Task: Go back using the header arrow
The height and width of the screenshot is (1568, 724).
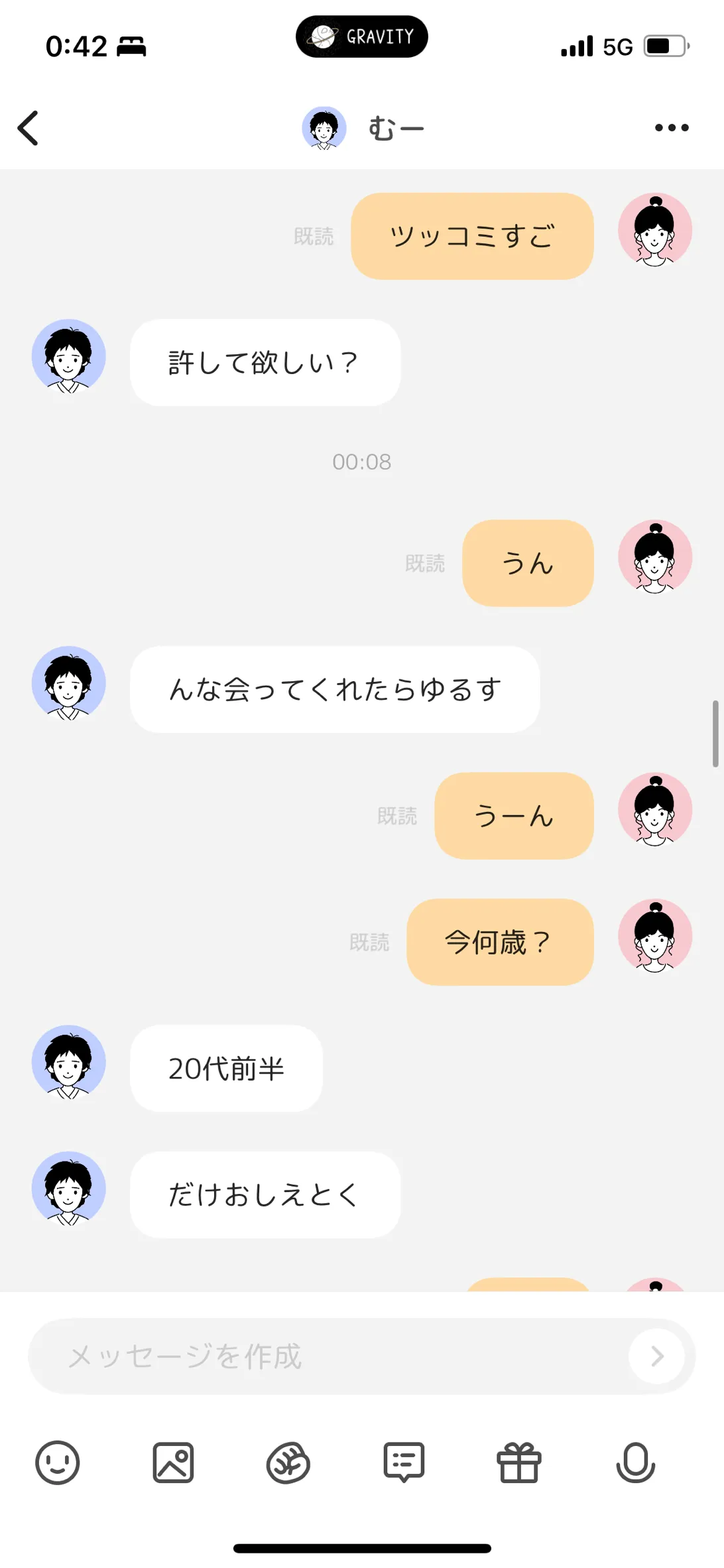Action: [x=28, y=128]
